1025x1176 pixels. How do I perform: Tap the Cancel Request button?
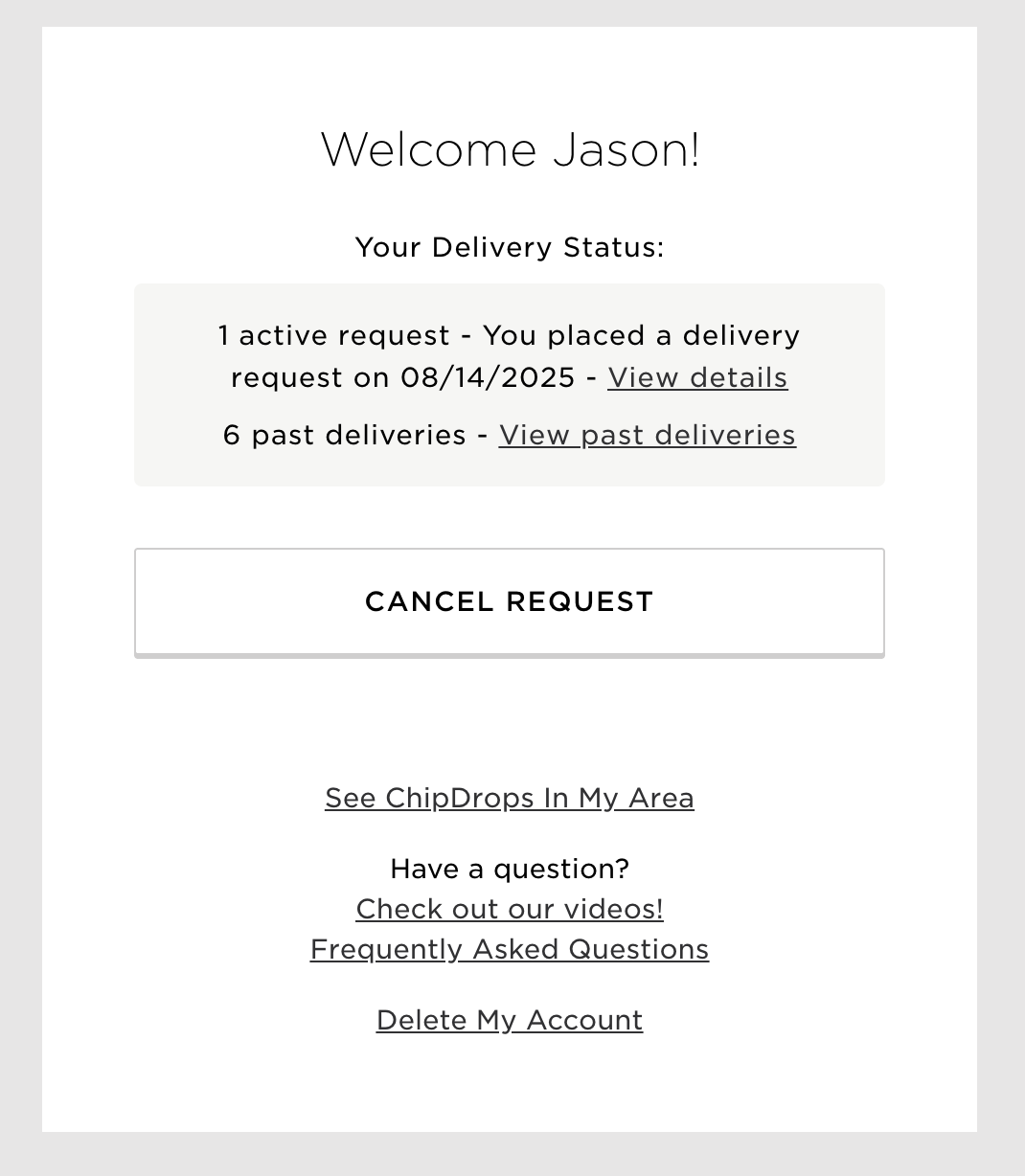click(x=509, y=602)
